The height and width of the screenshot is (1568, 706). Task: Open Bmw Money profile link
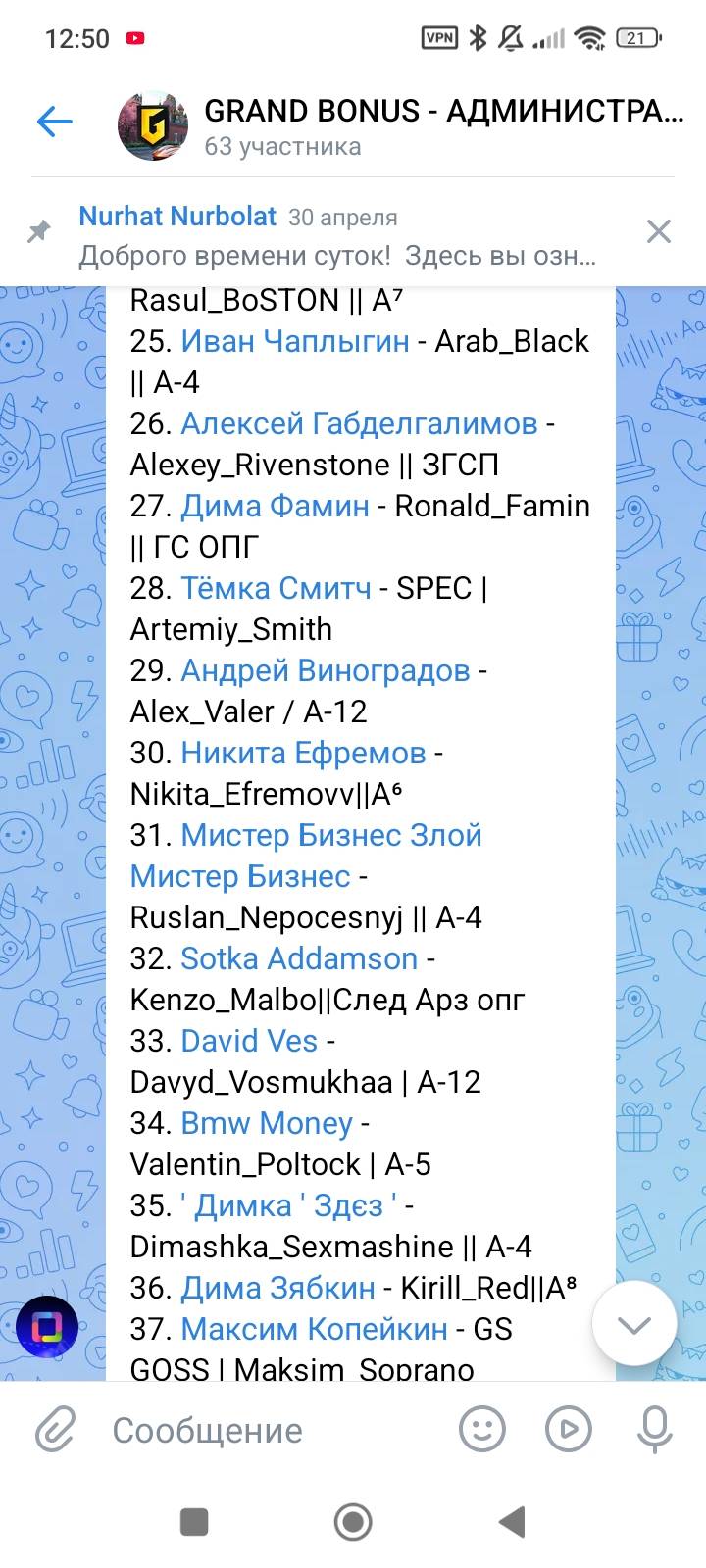click(x=267, y=1123)
